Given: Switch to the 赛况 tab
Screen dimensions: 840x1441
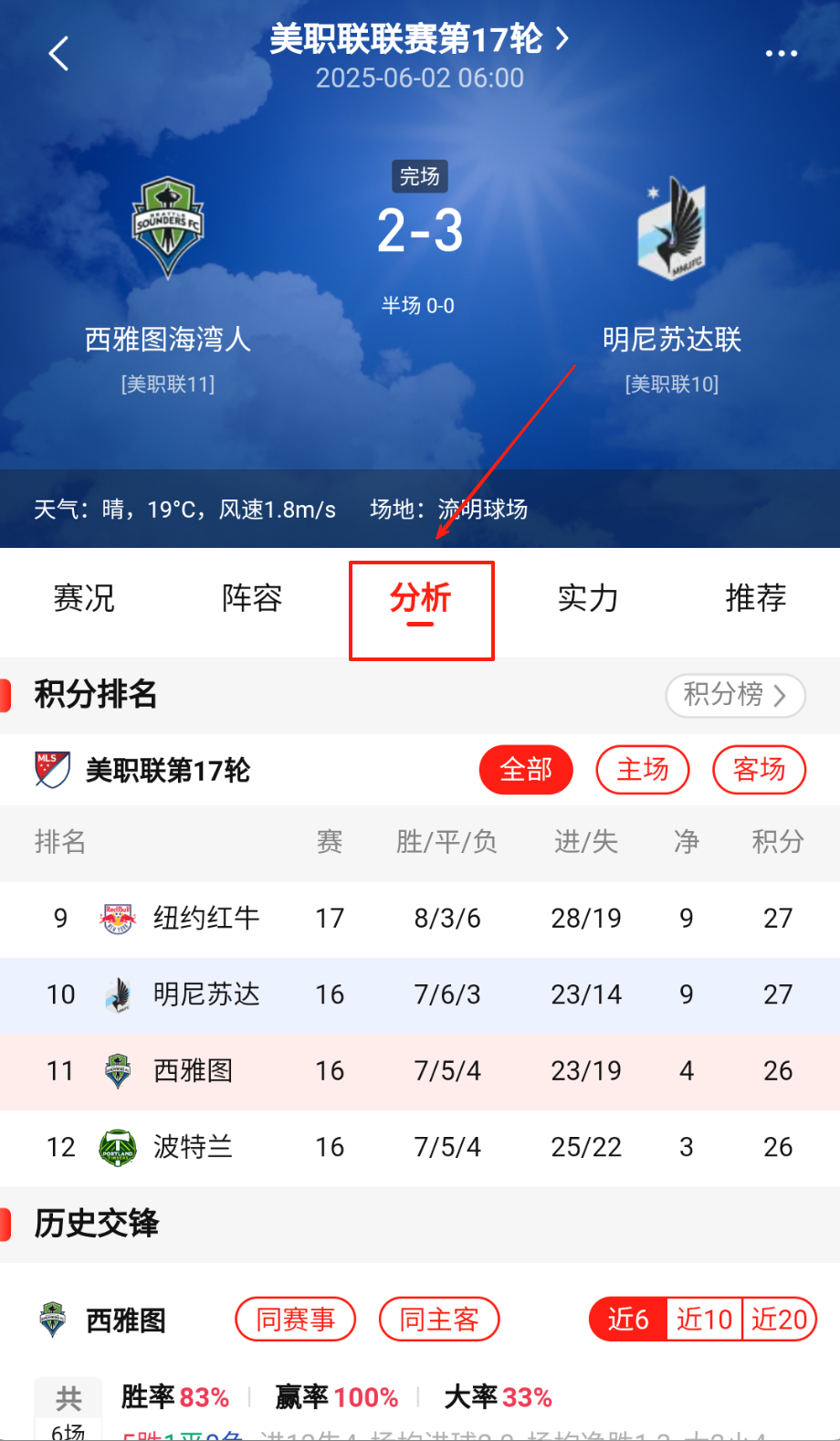Looking at the screenshot, I should 84,599.
